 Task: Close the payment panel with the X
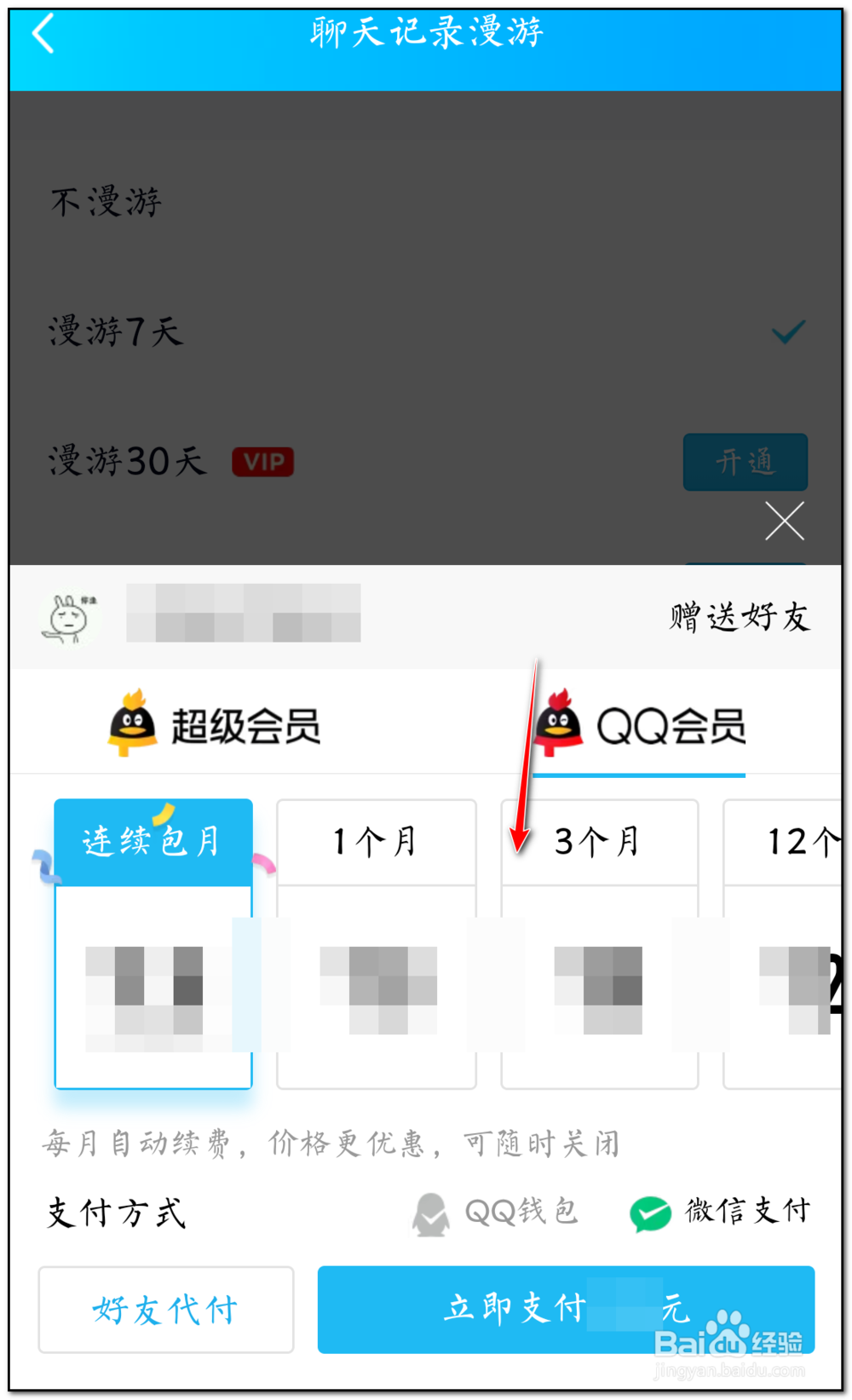(783, 521)
